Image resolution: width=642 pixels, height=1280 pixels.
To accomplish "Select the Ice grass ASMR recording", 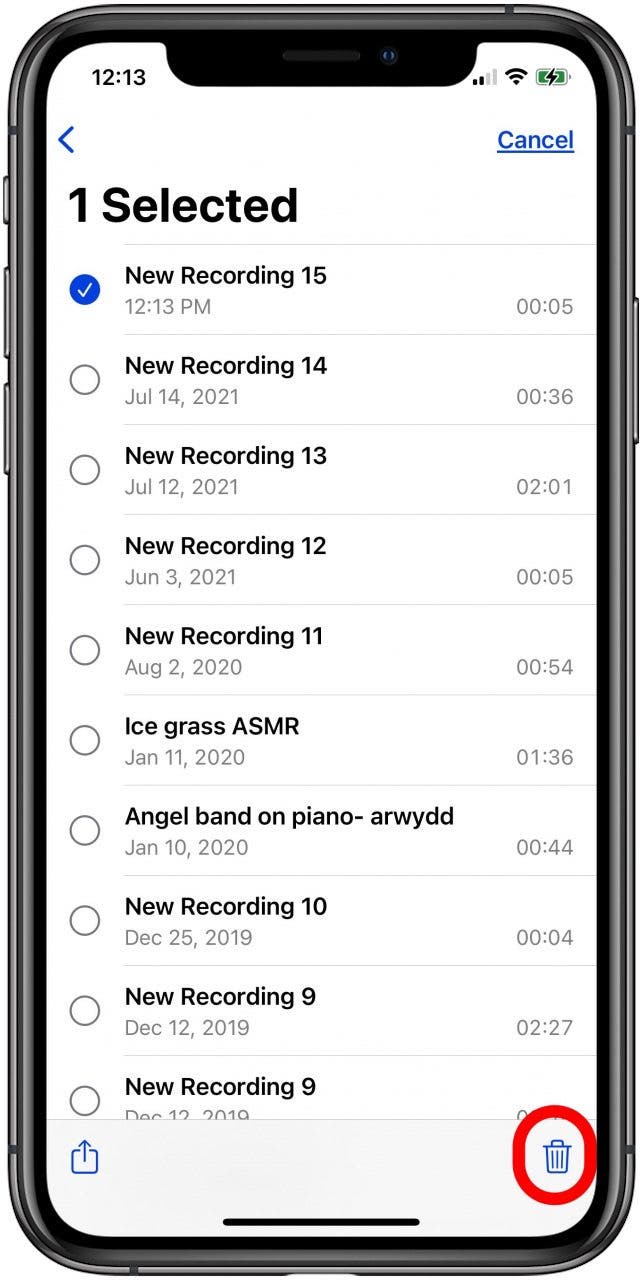I will pyautogui.click(x=85, y=740).
